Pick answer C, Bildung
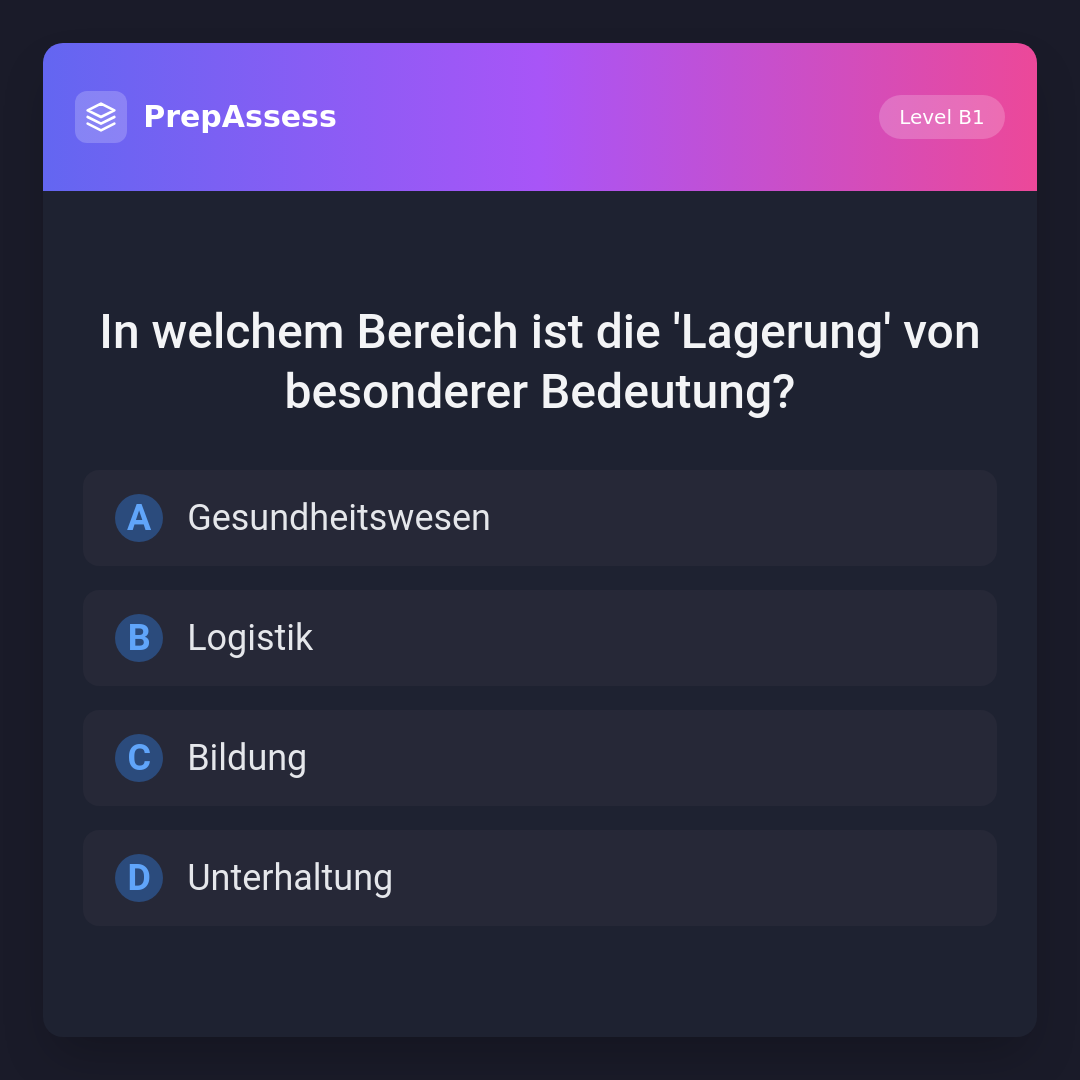This screenshot has height=1080, width=1080. click(x=539, y=758)
